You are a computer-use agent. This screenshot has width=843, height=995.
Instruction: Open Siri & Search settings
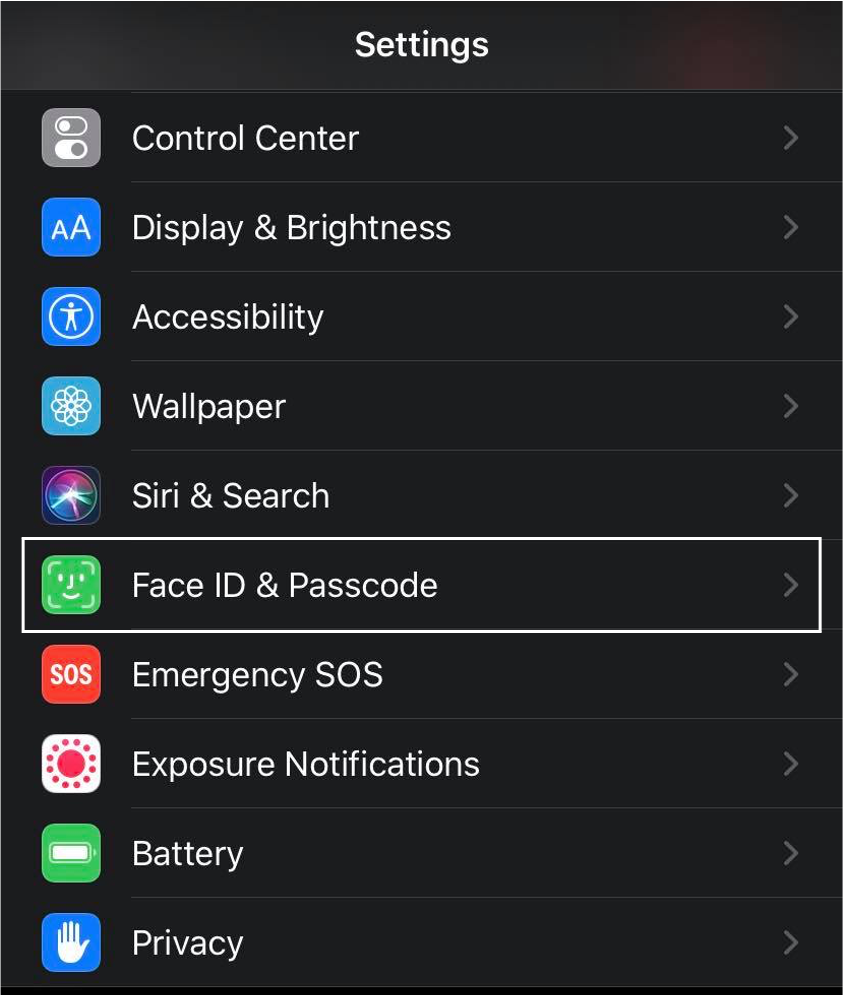tap(231, 496)
